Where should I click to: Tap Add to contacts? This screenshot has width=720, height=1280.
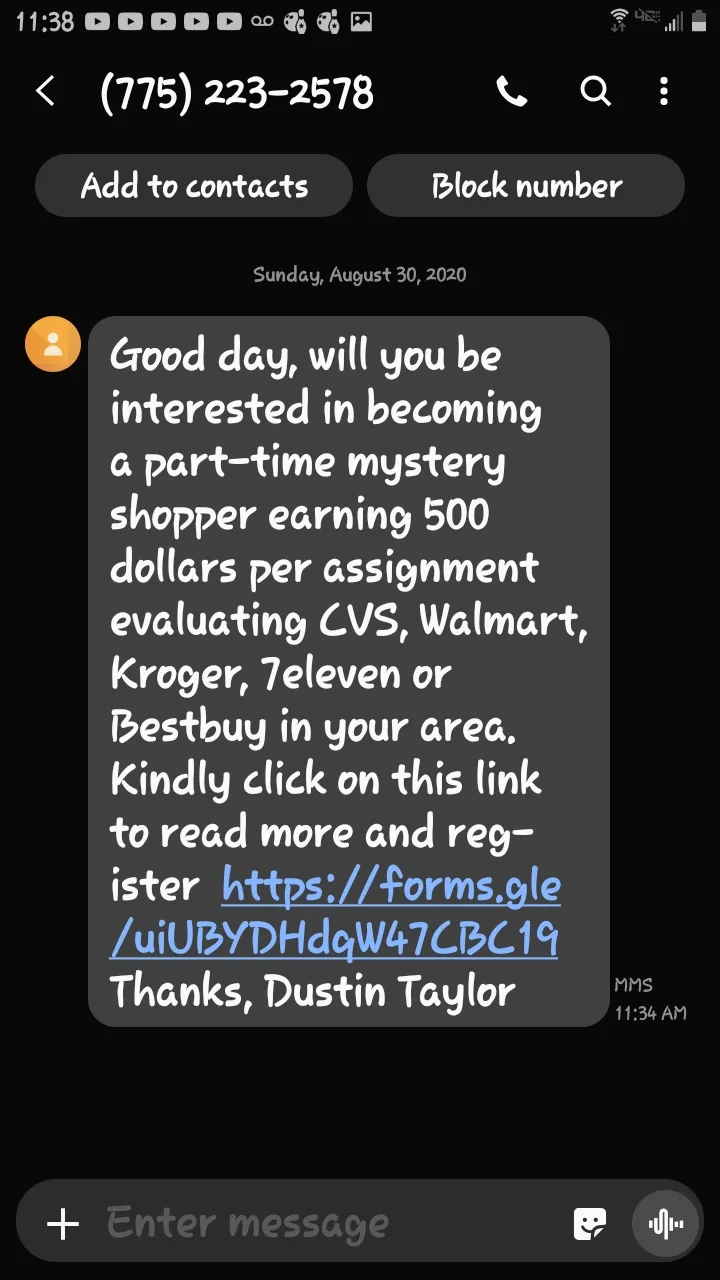pos(194,186)
